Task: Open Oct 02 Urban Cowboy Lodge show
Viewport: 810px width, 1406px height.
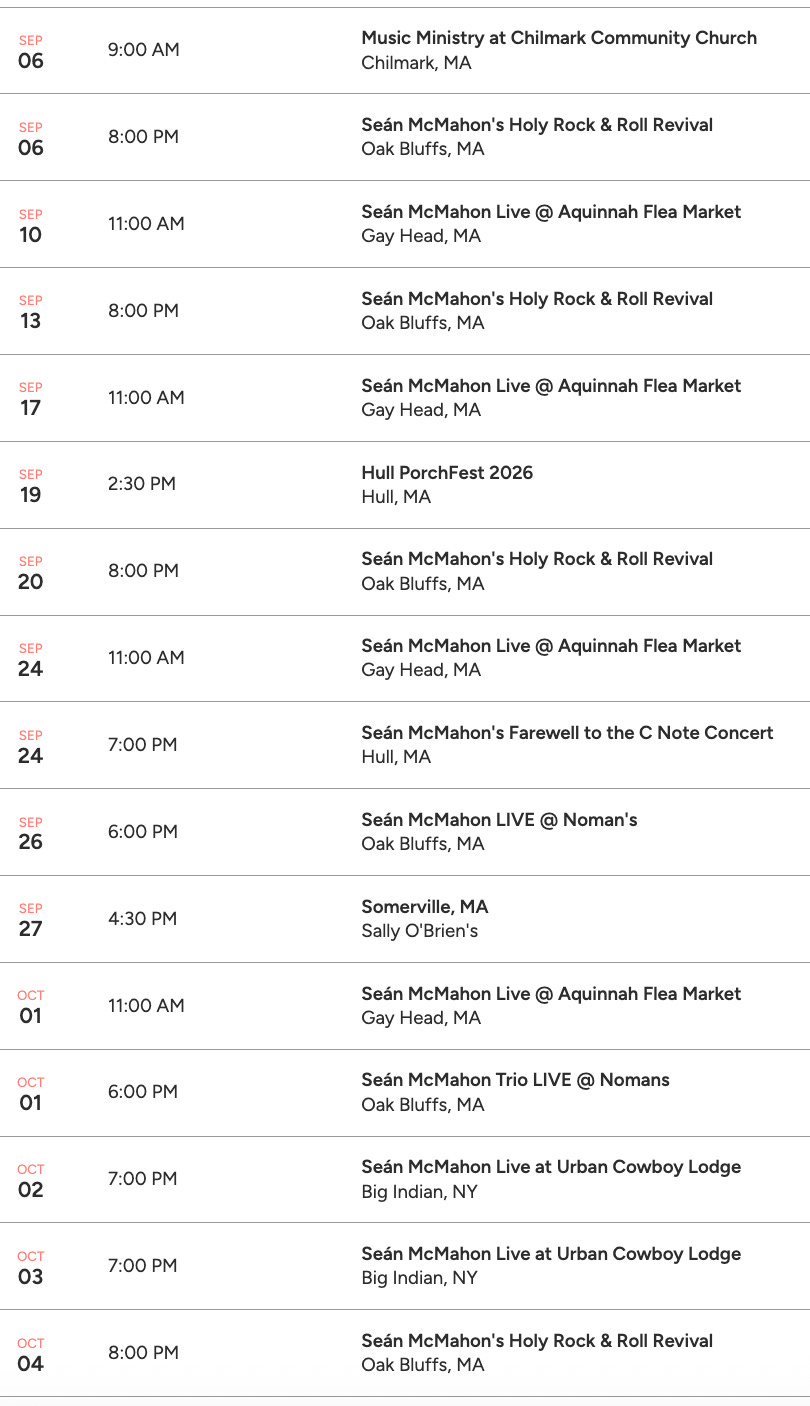Action: 405,1180
